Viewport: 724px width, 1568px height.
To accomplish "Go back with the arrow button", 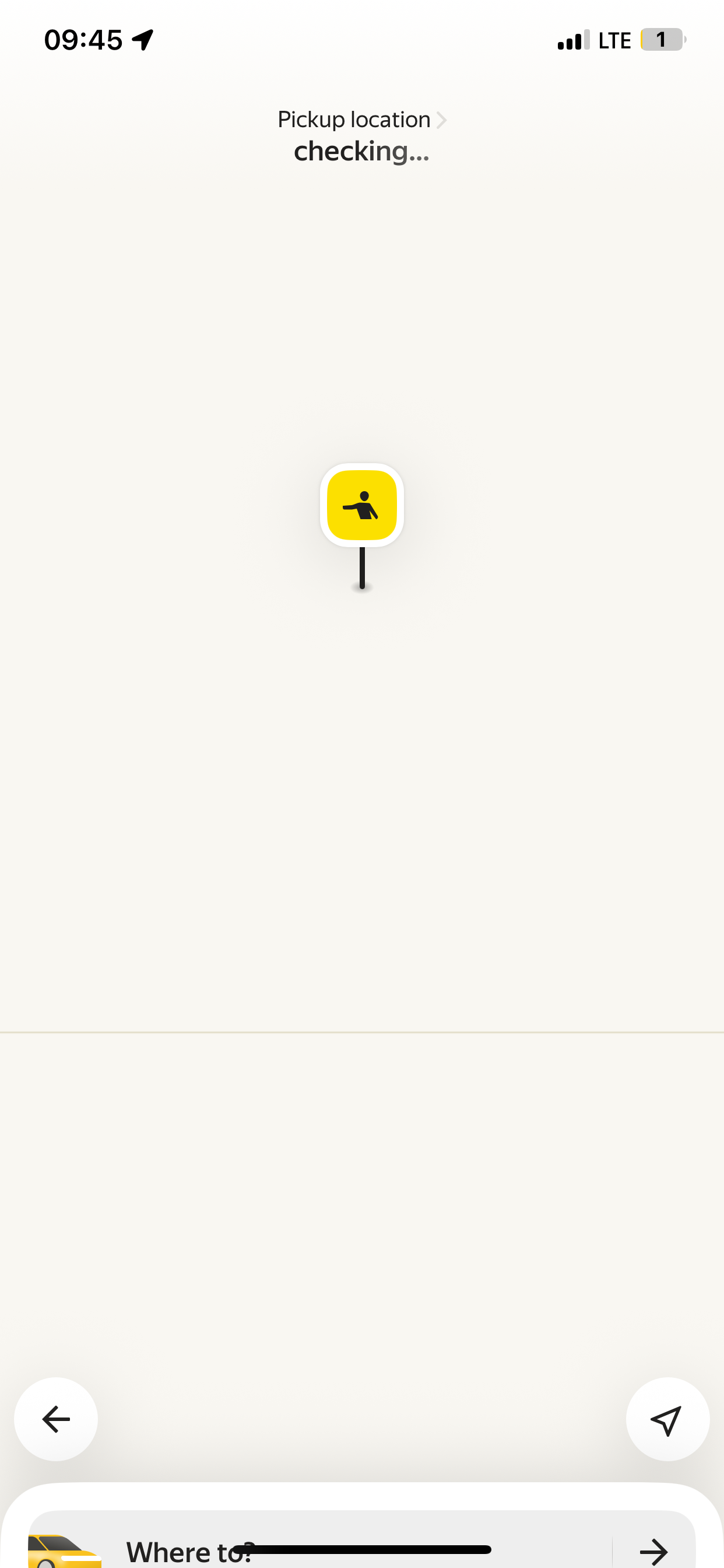I will [56, 1419].
